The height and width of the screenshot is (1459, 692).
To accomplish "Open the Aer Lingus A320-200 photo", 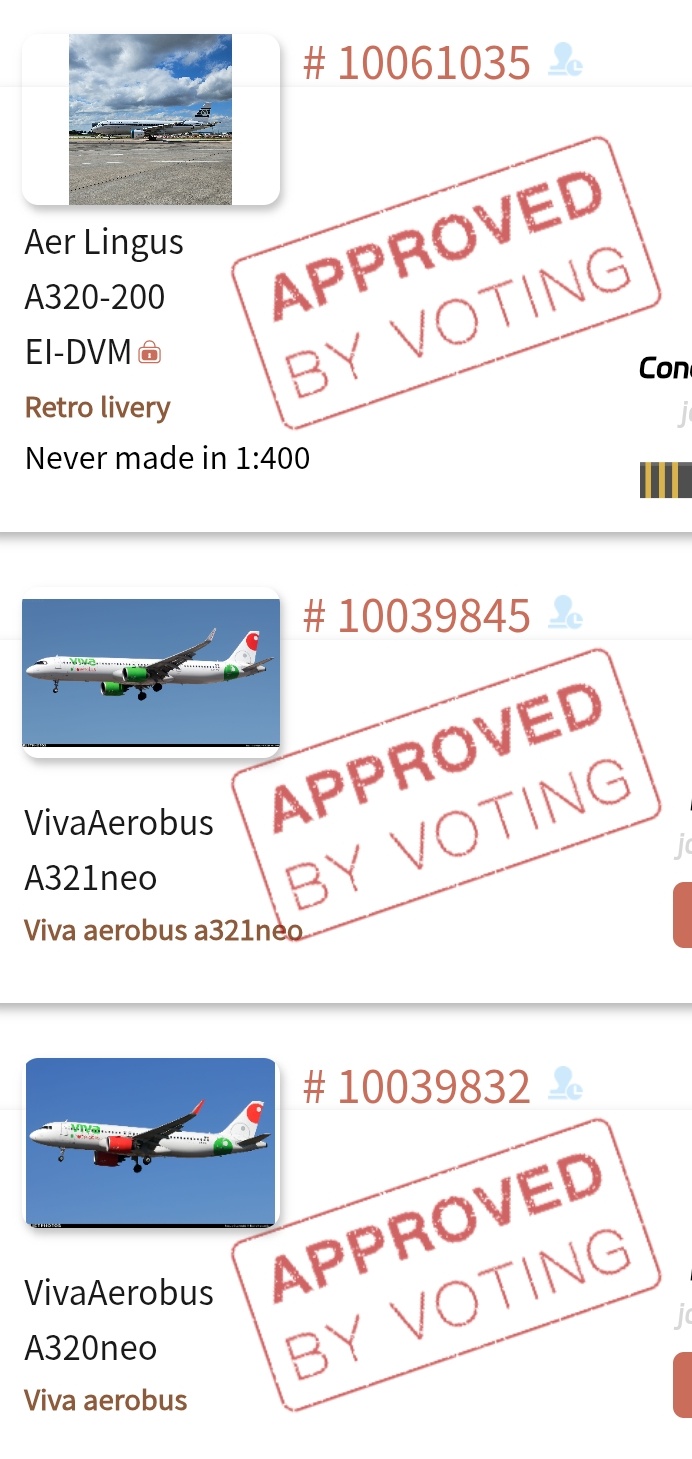I will pyautogui.click(x=150, y=120).
